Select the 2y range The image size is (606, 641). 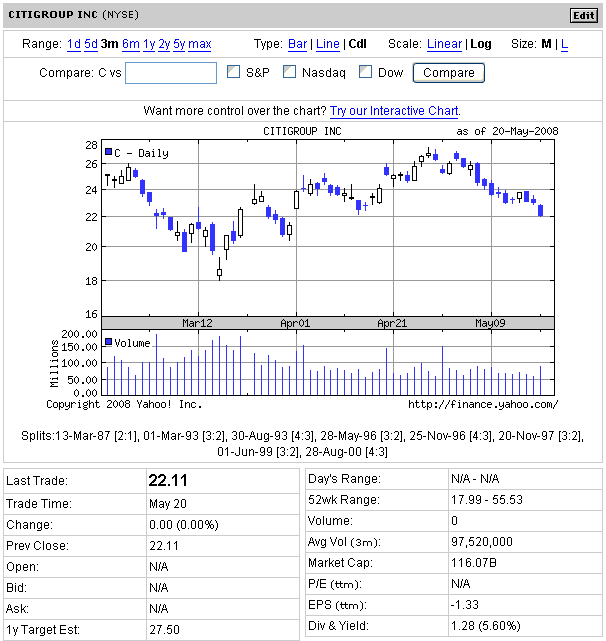[x=164, y=44]
